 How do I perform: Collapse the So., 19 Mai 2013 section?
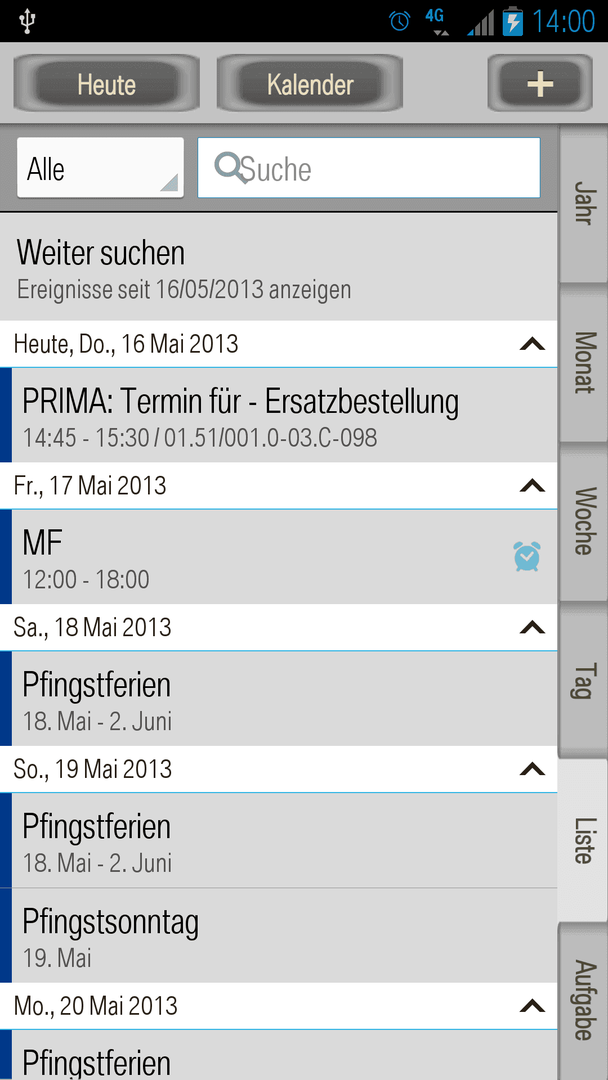coord(532,769)
